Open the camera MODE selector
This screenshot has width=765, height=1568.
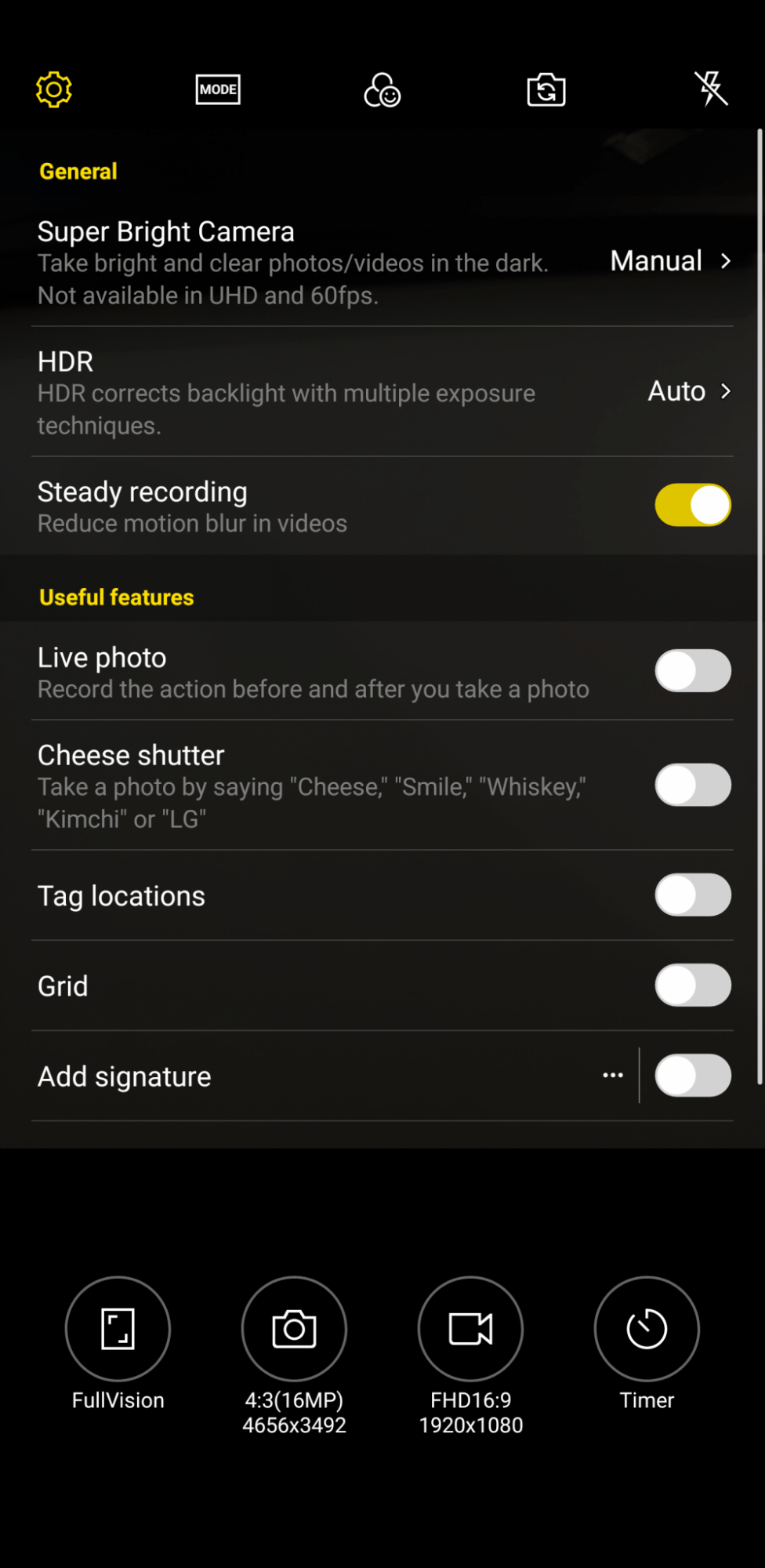click(218, 89)
